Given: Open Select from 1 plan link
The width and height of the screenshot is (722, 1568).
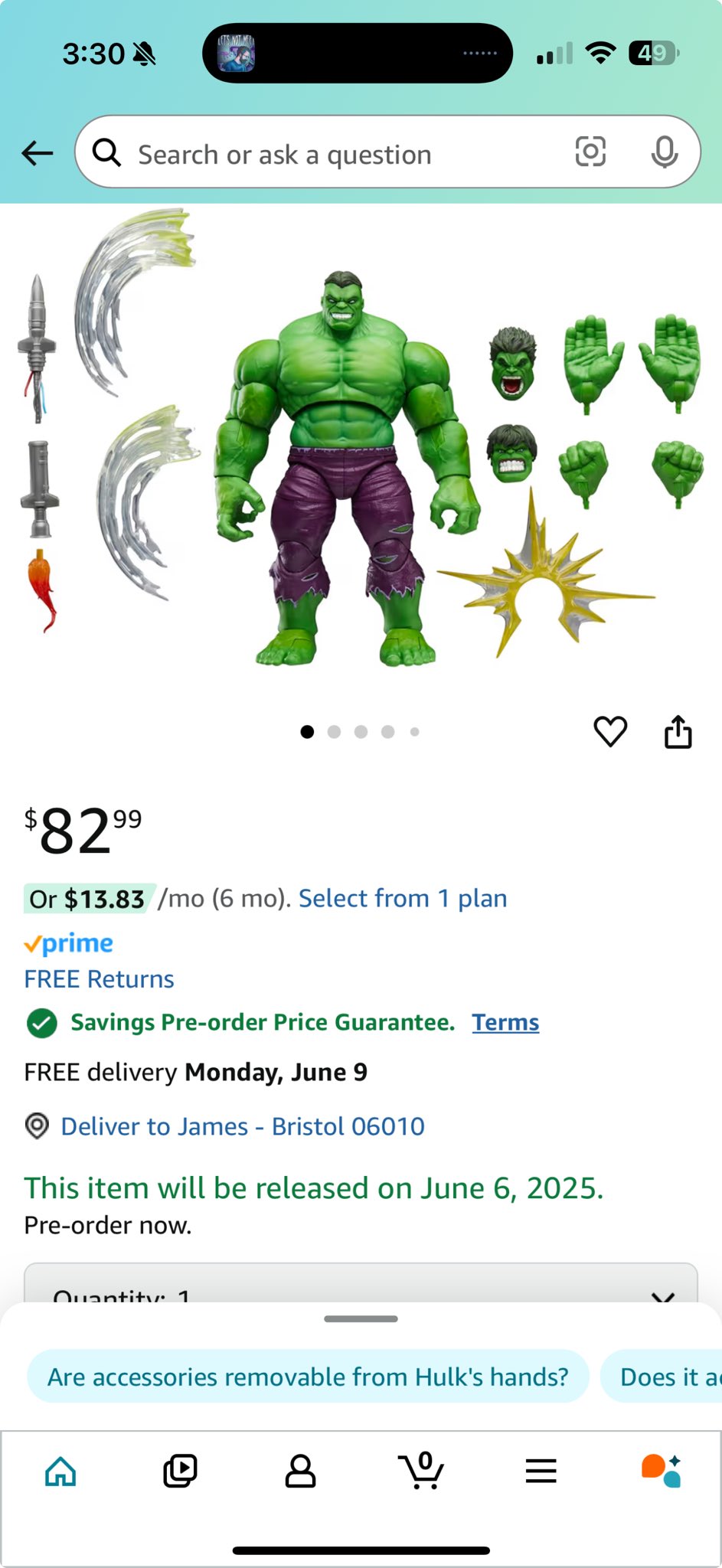Looking at the screenshot, I should 403,898.
